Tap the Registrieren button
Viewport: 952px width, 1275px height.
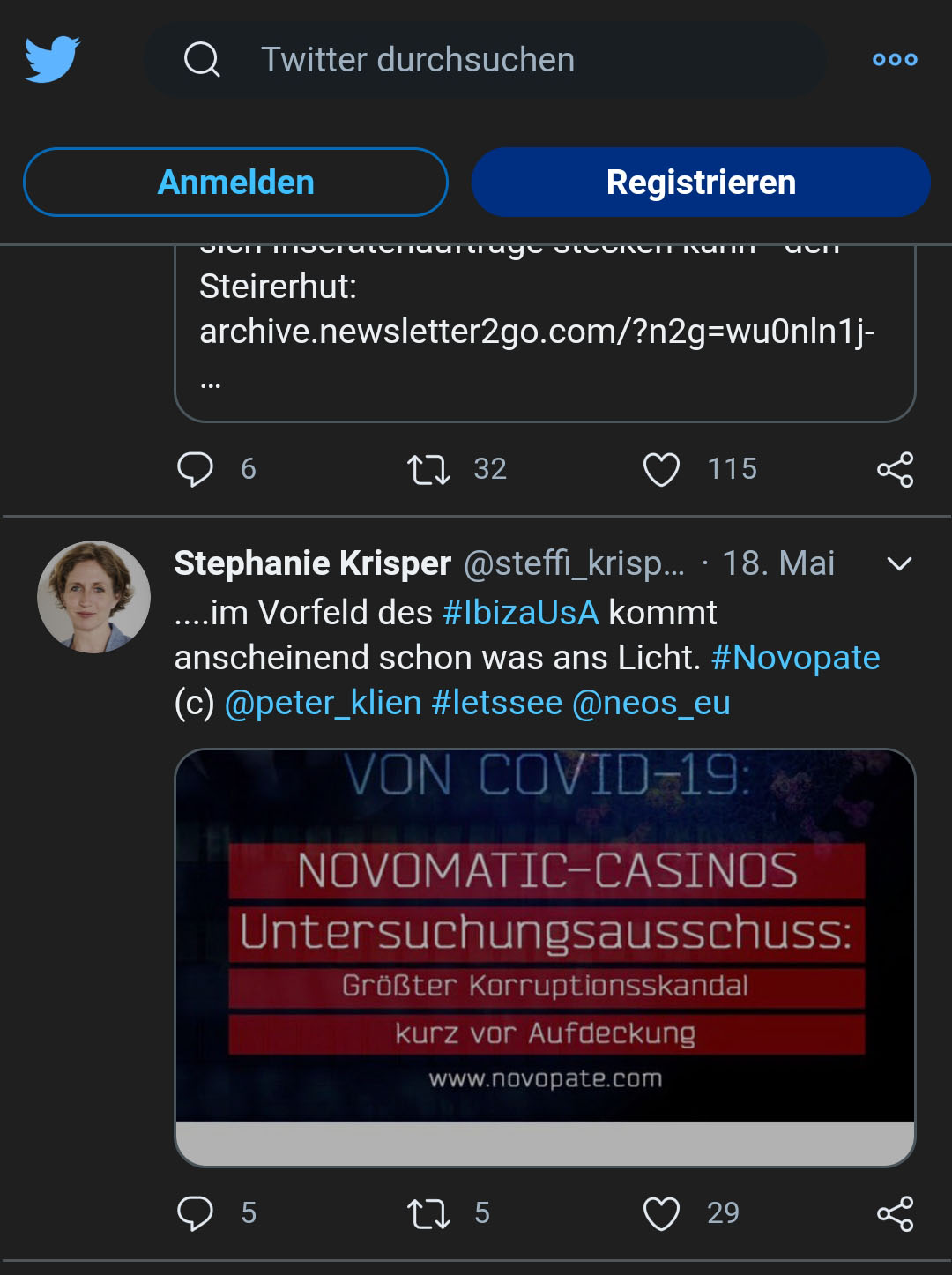tap(701, 183)
